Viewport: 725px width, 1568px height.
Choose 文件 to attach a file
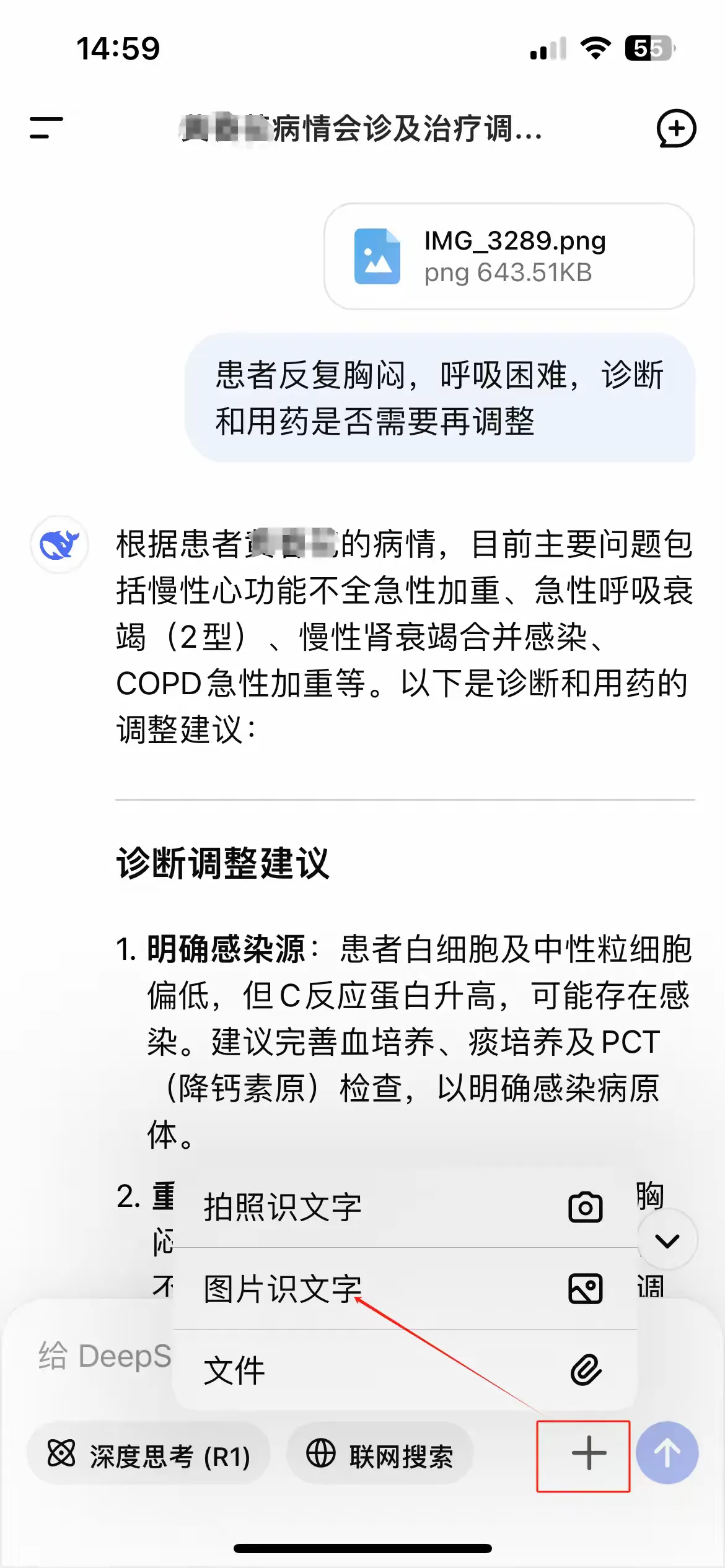coord(405,1370)
